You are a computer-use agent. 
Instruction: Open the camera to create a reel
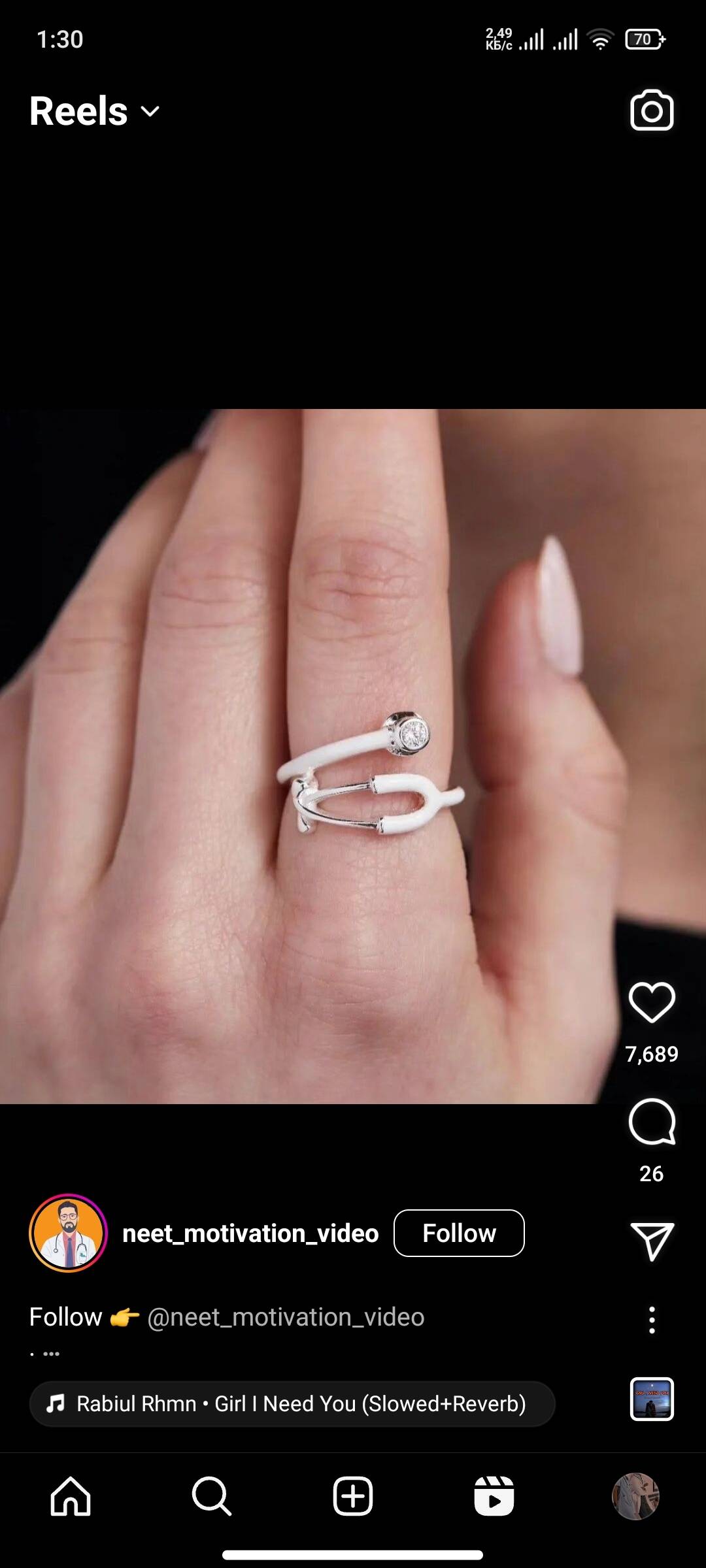click(x=651, y=110)
